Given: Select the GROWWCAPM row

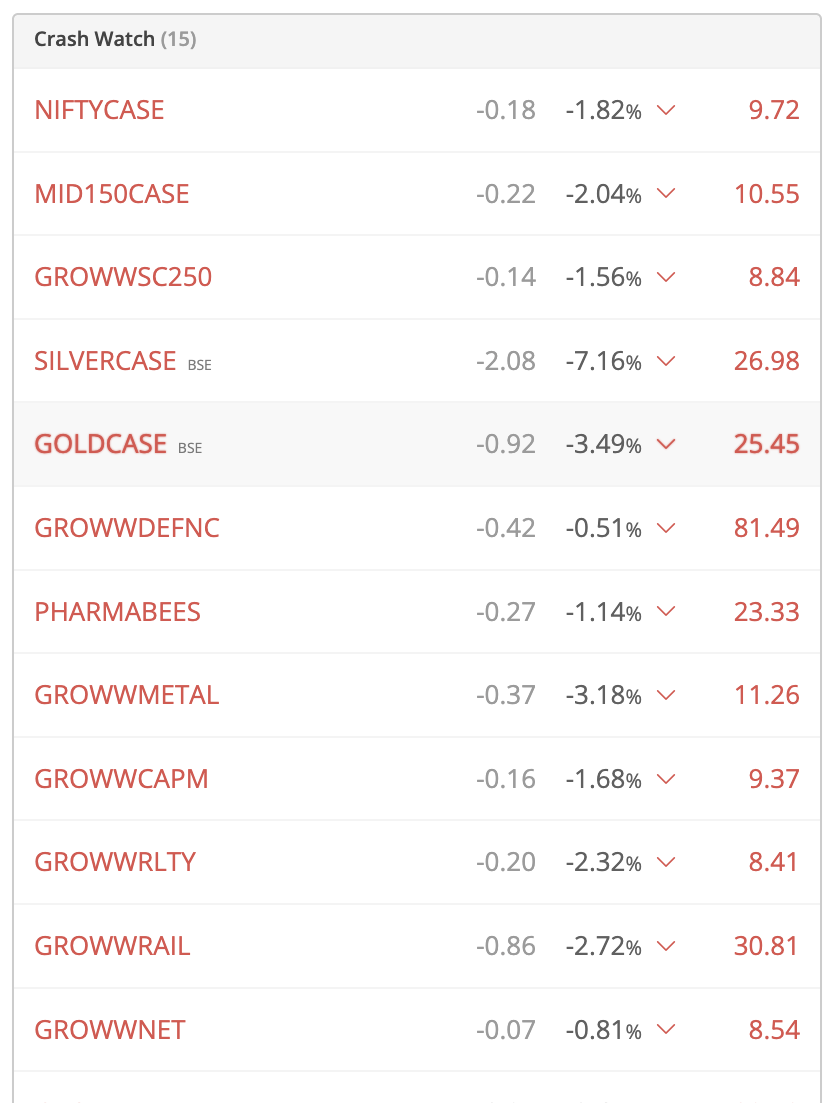Looking at the screenshot, I should click(121, 779).
